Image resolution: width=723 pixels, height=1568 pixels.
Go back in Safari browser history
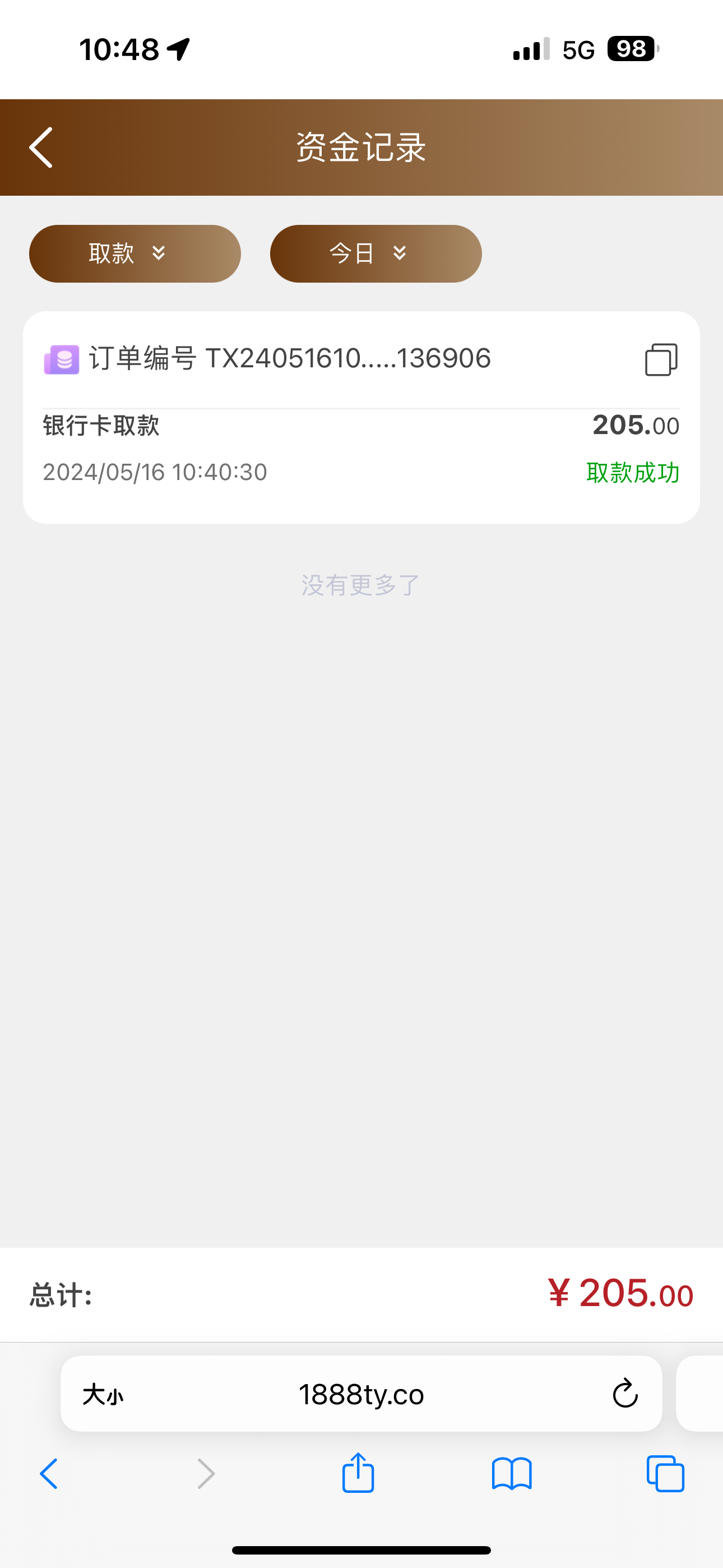(49, 1474)
